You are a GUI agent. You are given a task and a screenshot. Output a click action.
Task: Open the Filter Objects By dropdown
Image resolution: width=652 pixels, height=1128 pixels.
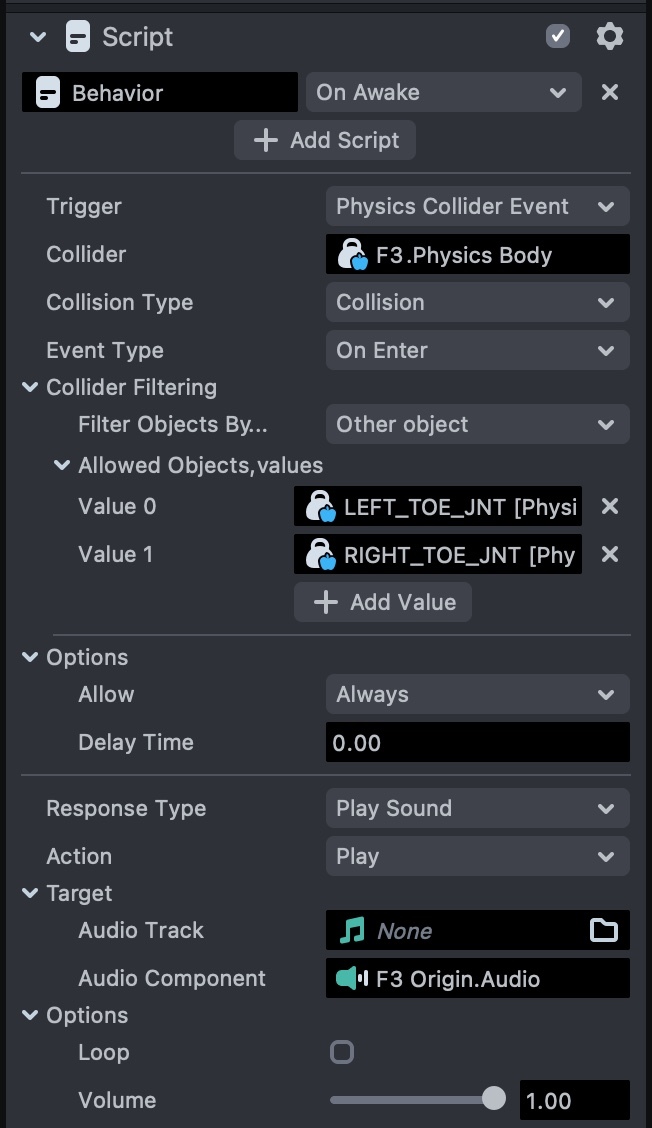click(x=477, y=425)
